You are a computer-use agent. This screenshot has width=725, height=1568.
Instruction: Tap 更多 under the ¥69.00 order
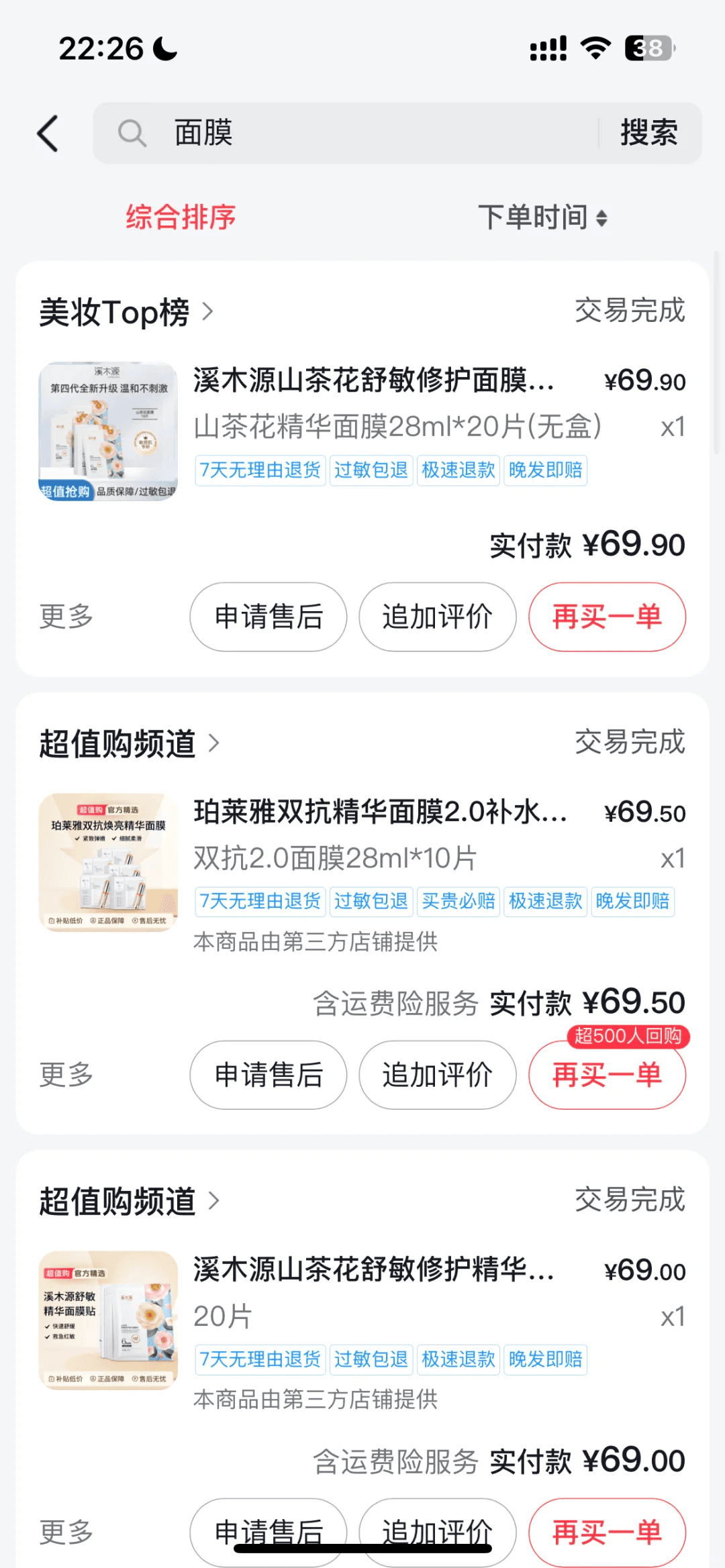click(66, 1532)
